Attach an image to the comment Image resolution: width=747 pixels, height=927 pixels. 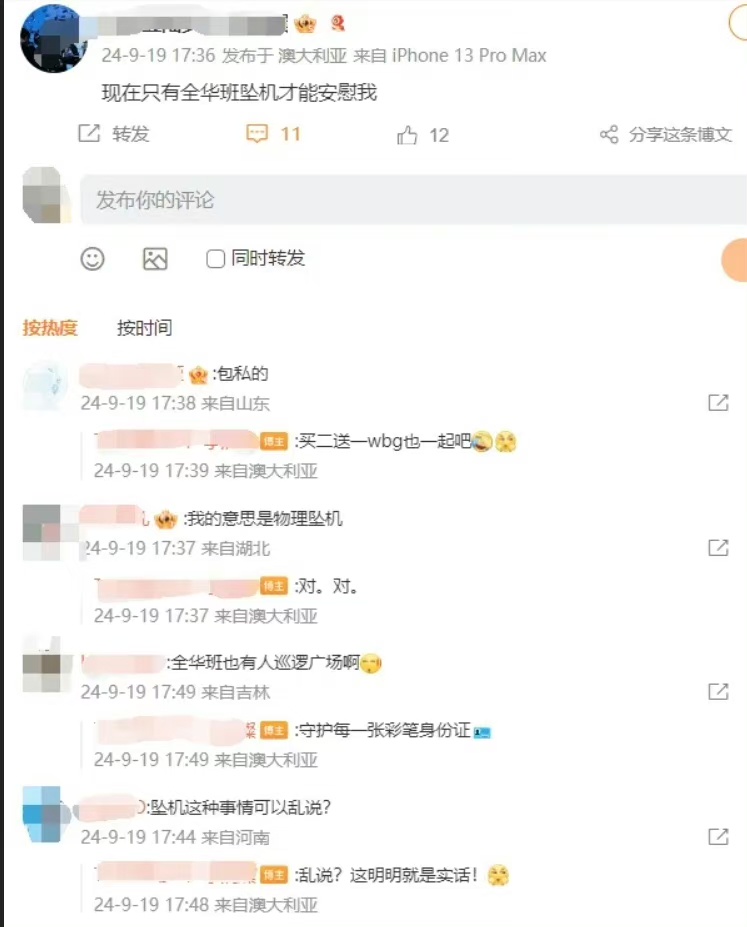click(155, 259)
